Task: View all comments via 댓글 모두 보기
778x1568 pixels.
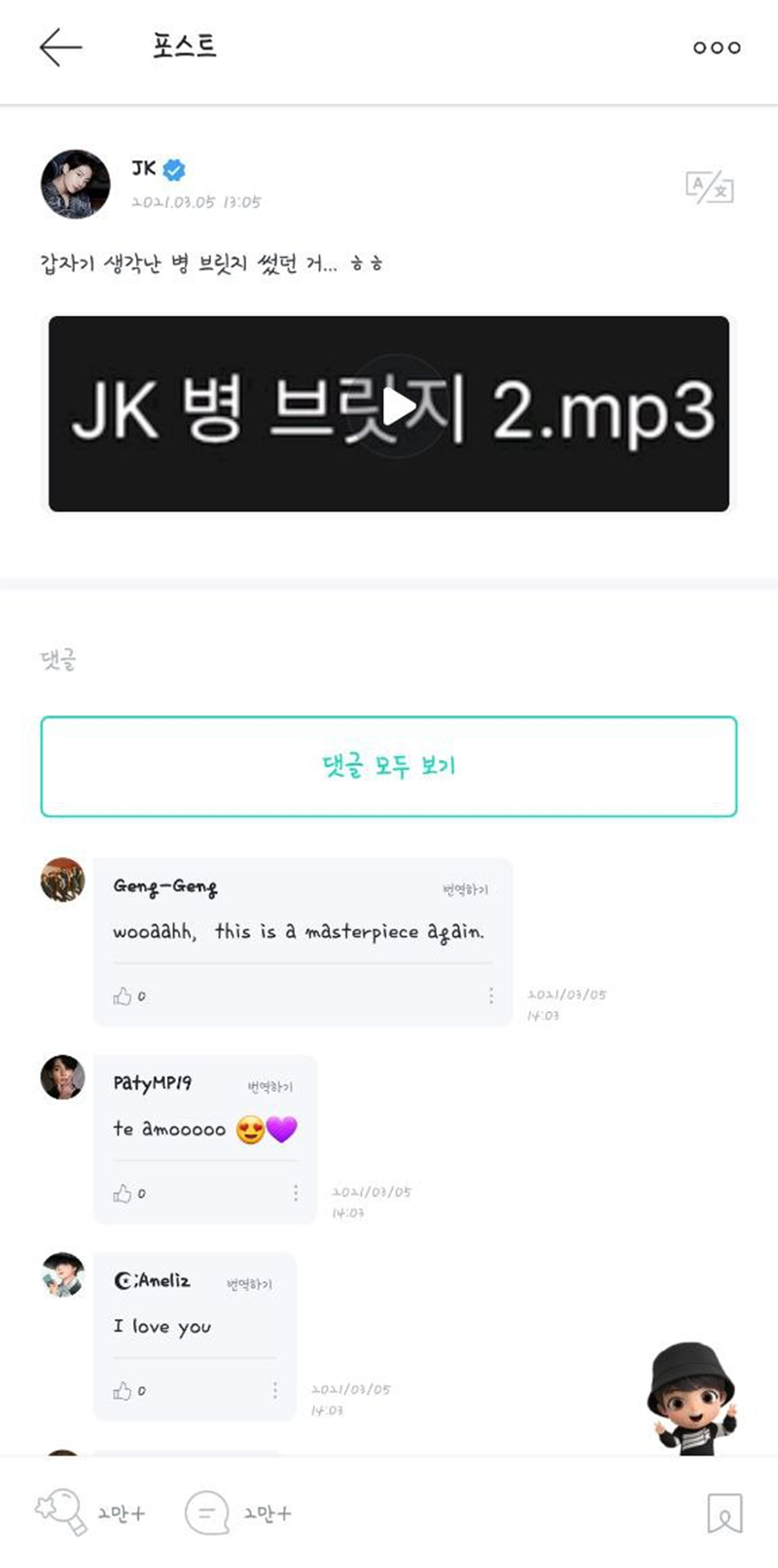Action: (389, 766)
